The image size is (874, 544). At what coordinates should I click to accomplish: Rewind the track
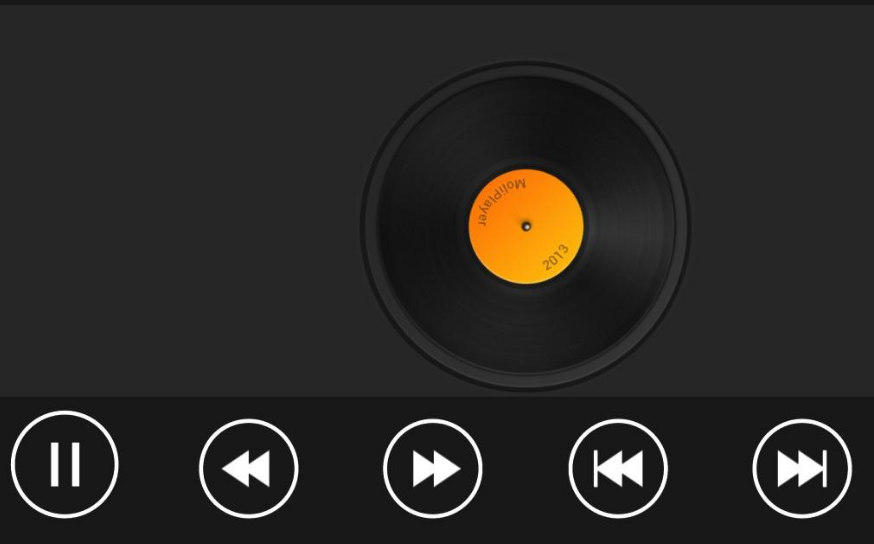point(248,468)
